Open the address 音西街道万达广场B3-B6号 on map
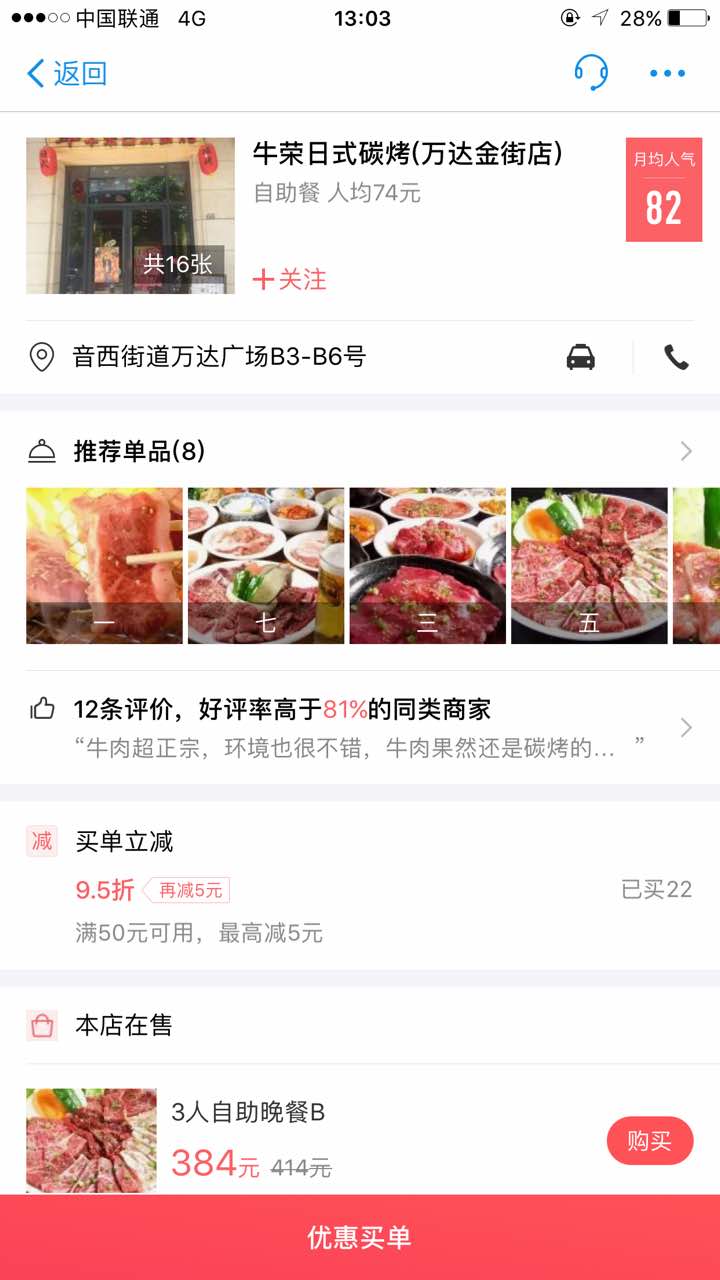Screen dimensions: 720x1280 (218, 356)
